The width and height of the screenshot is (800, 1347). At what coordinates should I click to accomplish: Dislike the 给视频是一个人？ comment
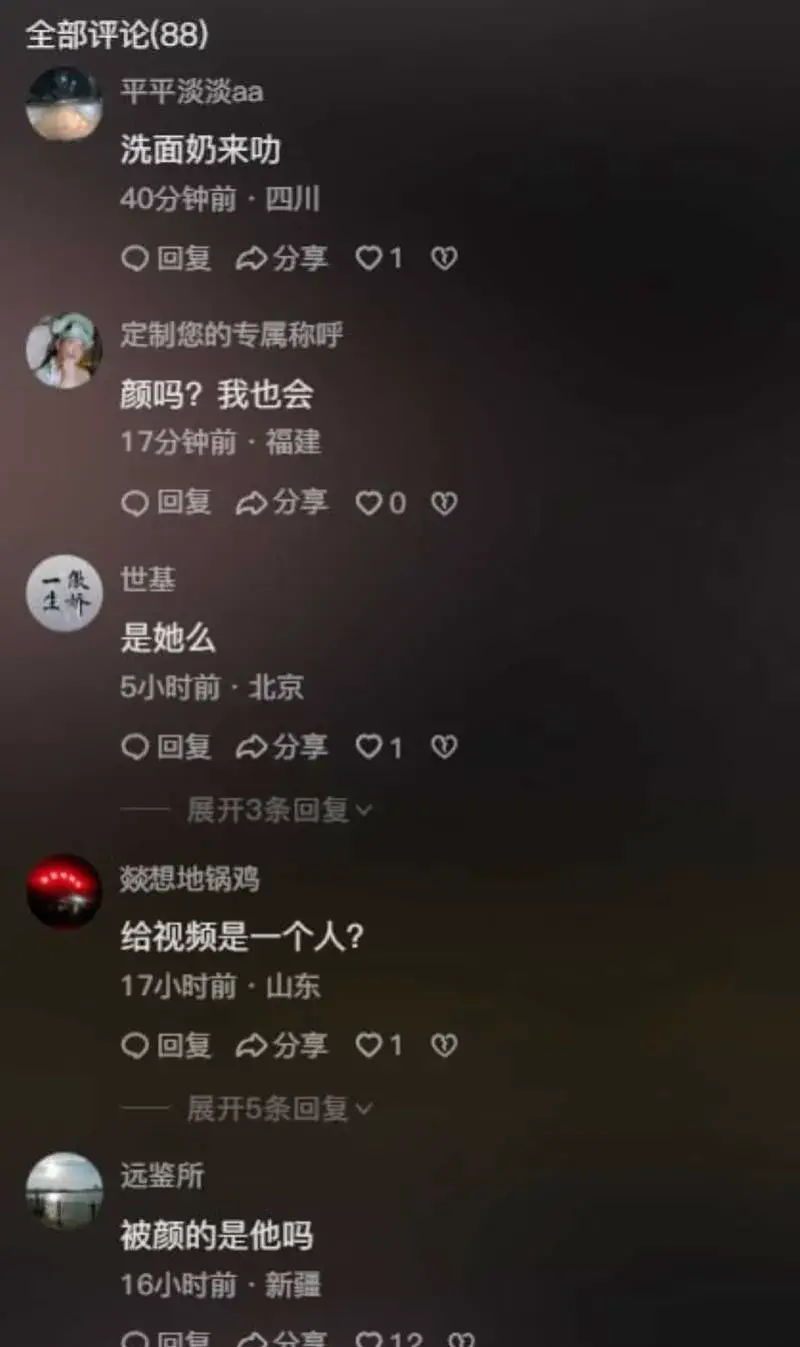(444, 1046)
